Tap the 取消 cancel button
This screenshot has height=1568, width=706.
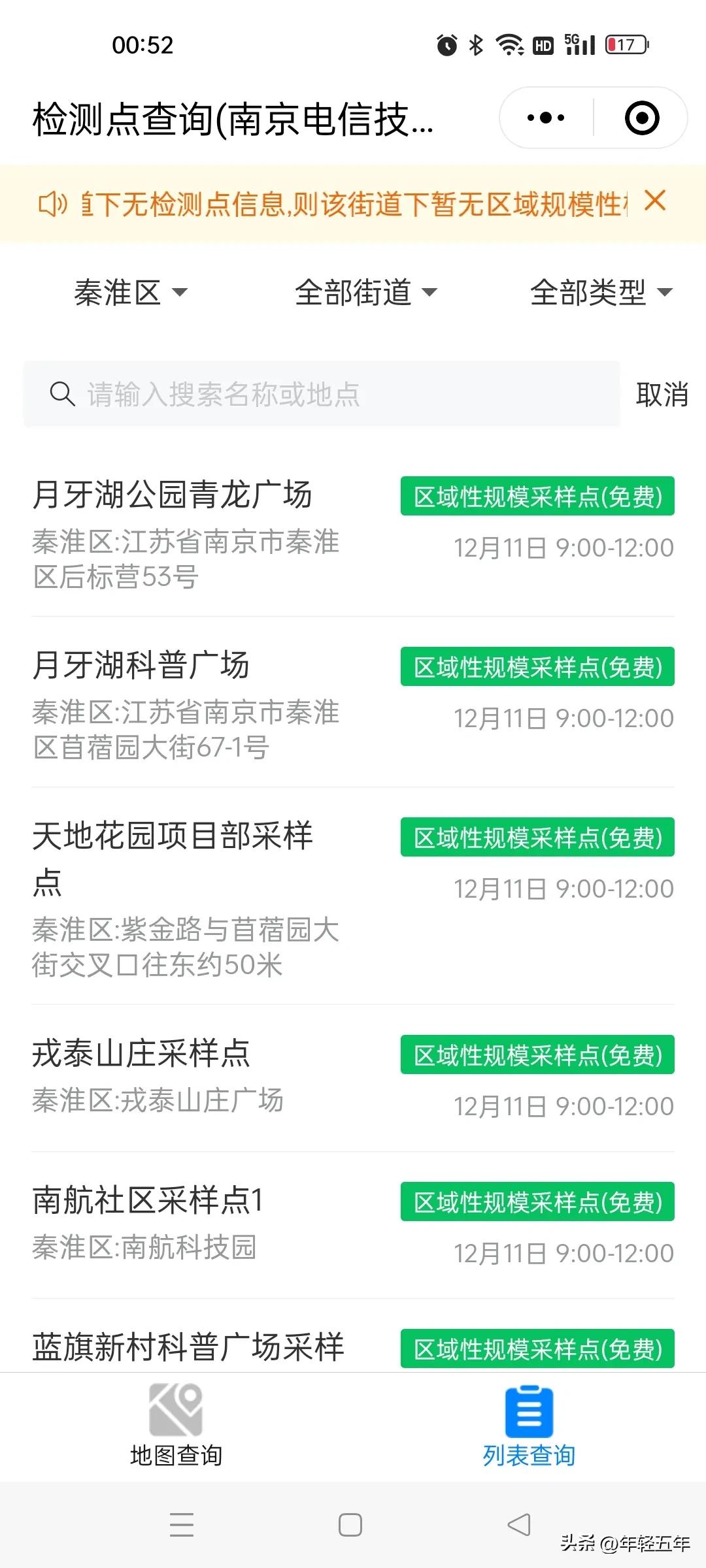[661, 394]
